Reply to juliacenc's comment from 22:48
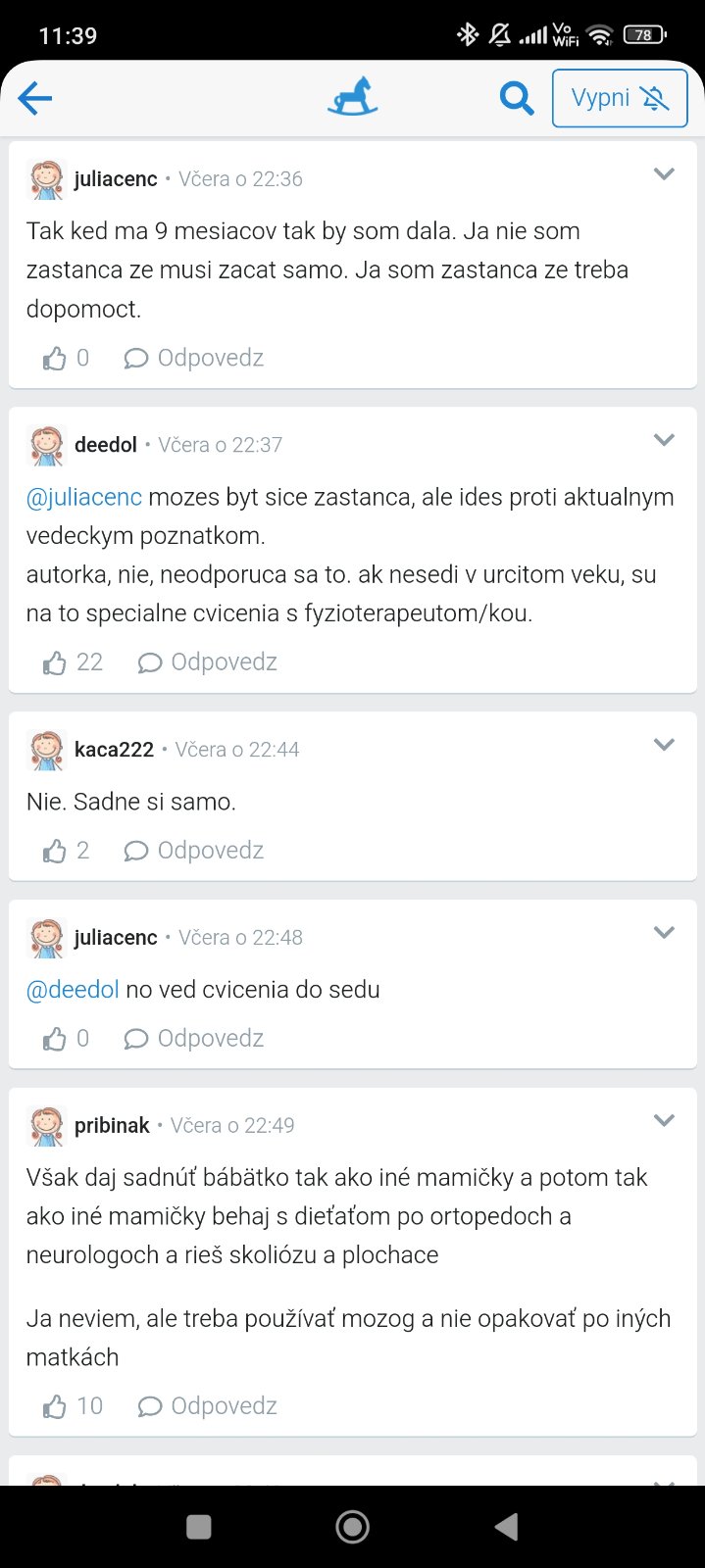This screenshot has width=705, height=1568. (194, 1039)
